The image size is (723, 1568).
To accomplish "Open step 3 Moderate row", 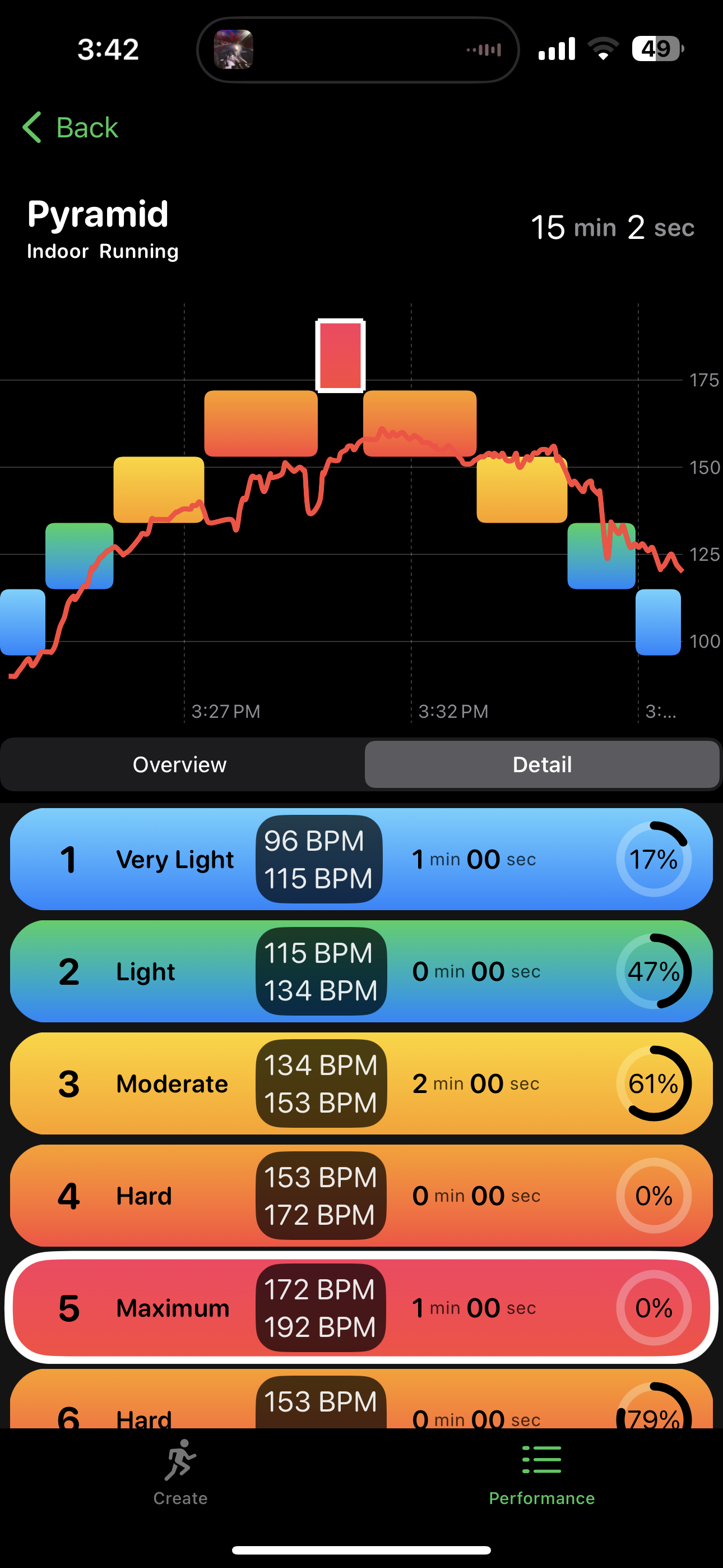I will tap(361, 1083).
